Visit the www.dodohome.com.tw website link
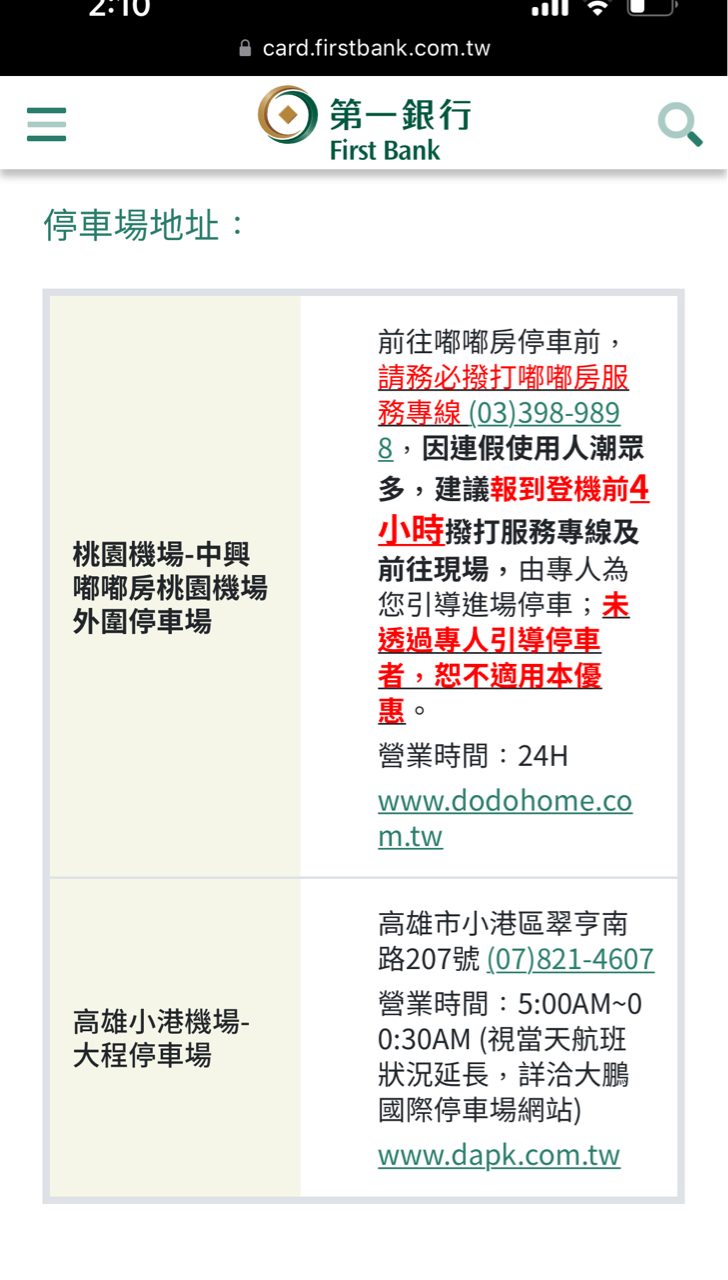Viewport: 728px width, 1280px height. tap(505, 818)
